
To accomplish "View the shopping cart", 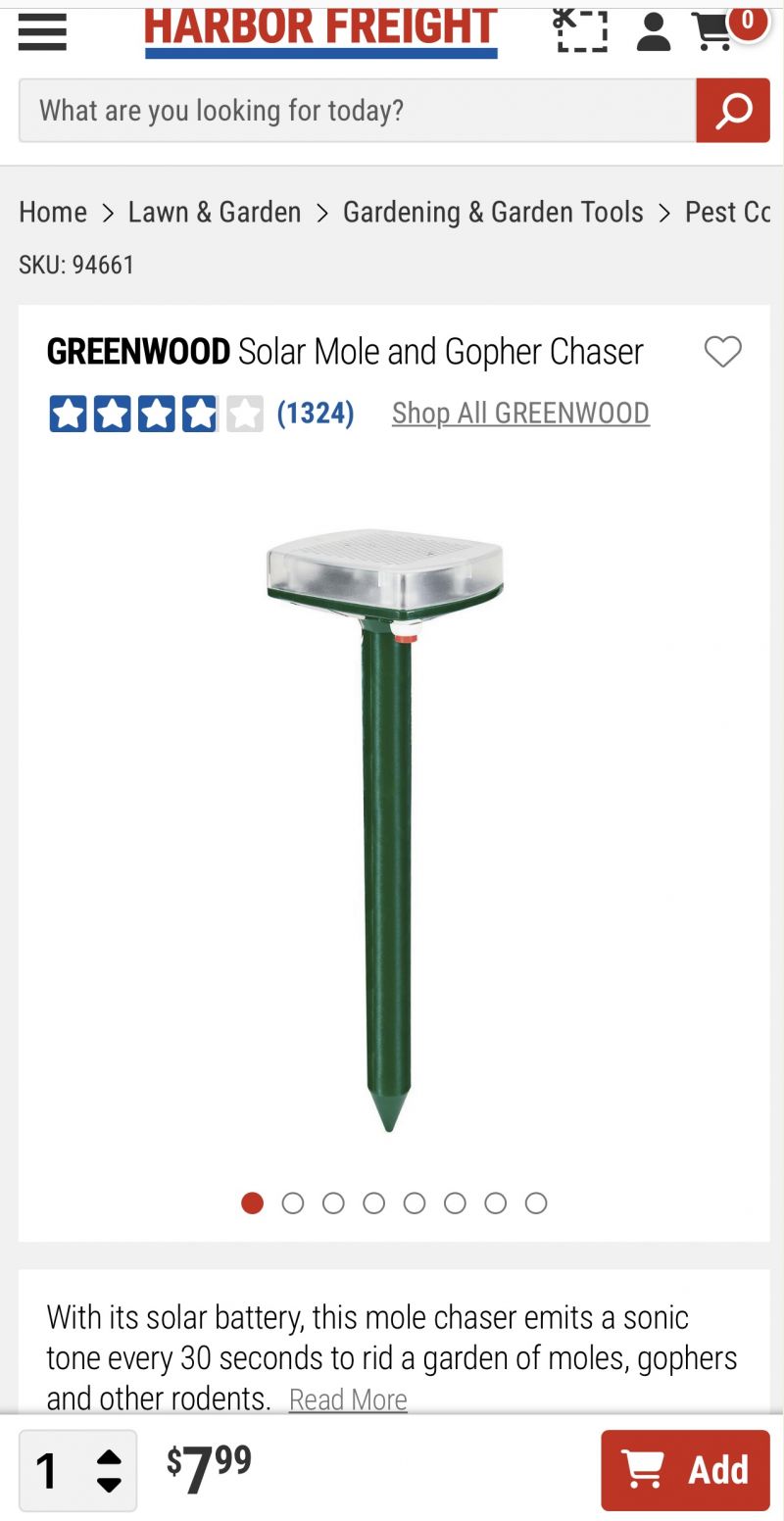I will tap(727, 27).
